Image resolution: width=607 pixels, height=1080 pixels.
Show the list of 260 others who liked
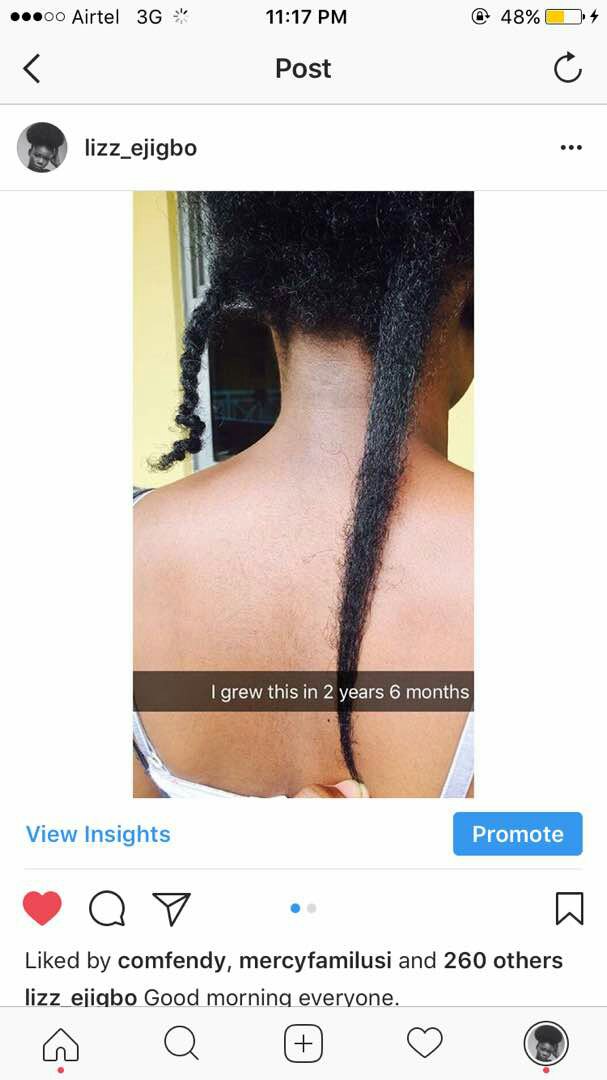pos(503,961)
